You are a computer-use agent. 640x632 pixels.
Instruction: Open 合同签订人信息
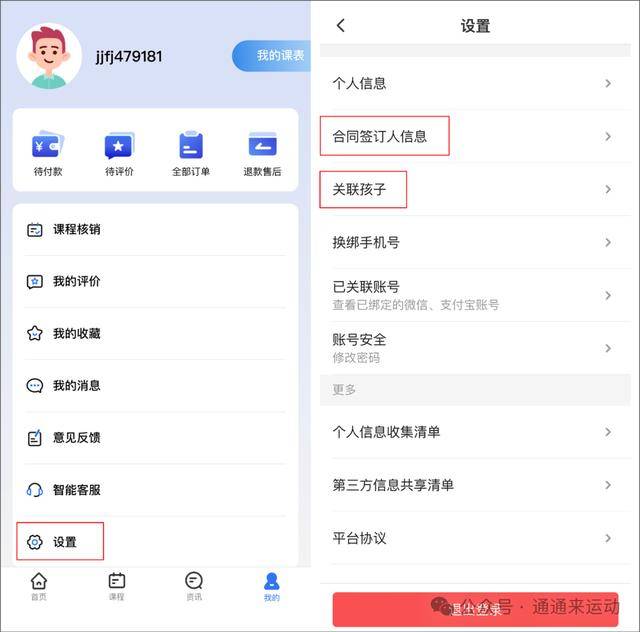473,136
